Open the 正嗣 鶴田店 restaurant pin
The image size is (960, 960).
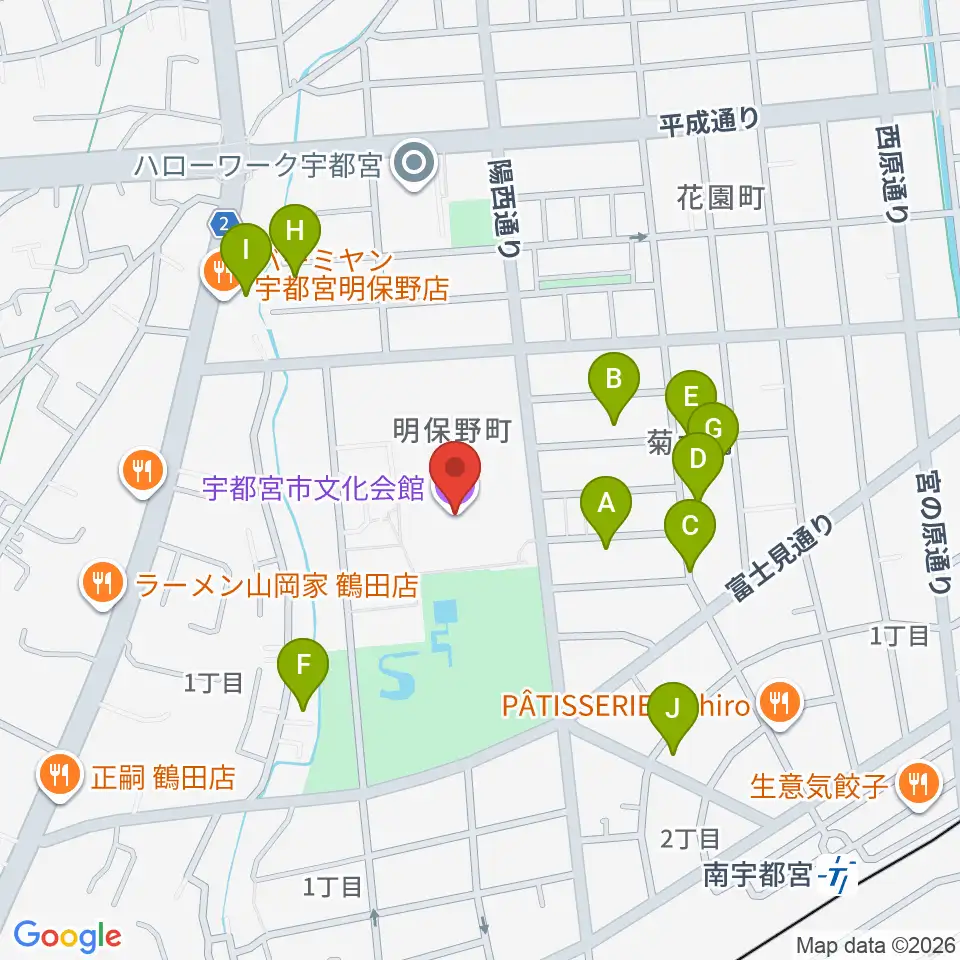pos(59,776)
